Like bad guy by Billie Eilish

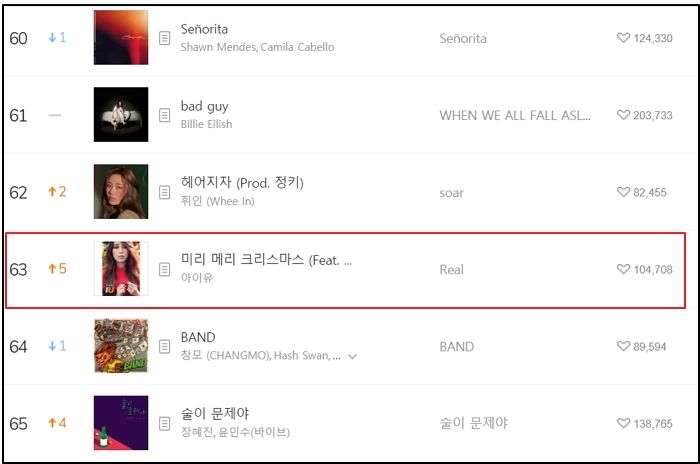pos(624,115)
